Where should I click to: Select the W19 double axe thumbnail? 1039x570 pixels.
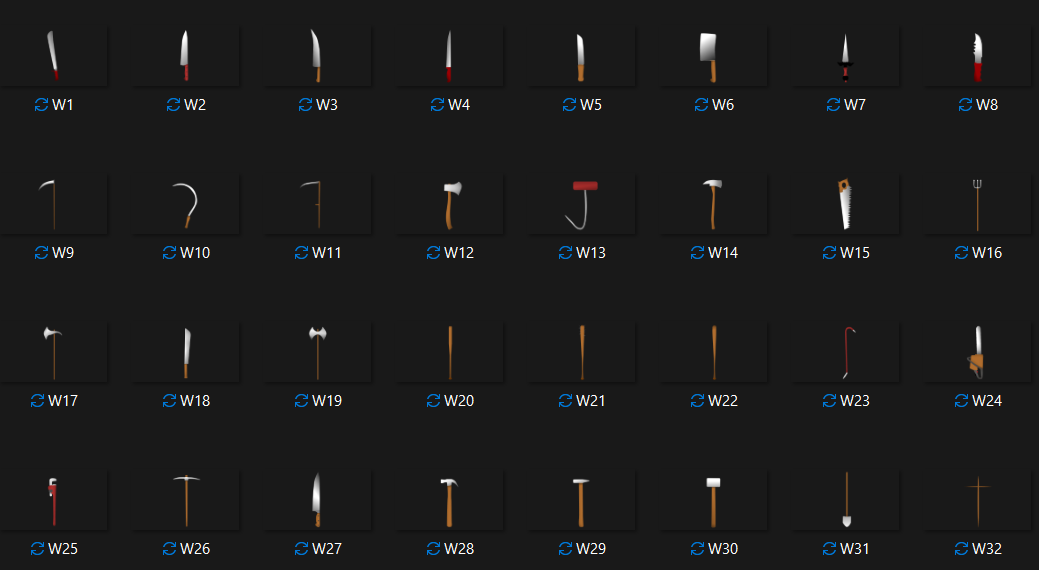point(317,352)
